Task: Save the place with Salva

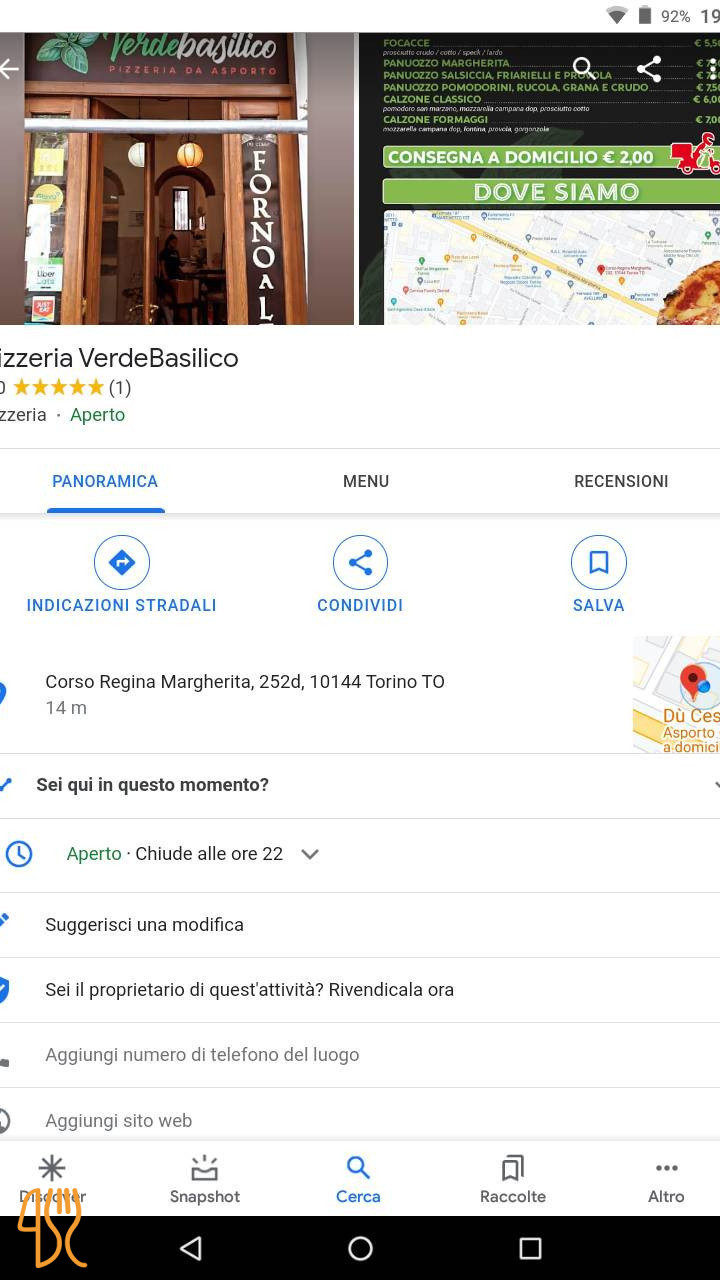Action: click(x=598, y=575)
